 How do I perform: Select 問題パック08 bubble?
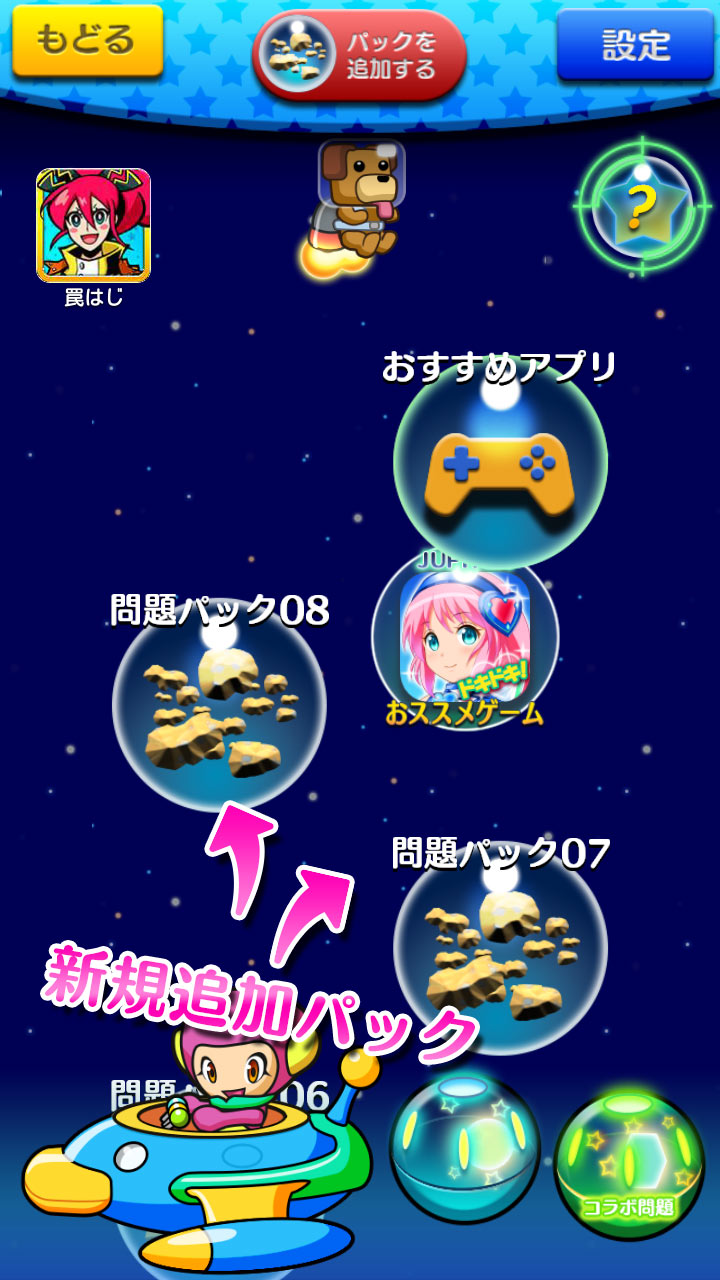(219, 705)
